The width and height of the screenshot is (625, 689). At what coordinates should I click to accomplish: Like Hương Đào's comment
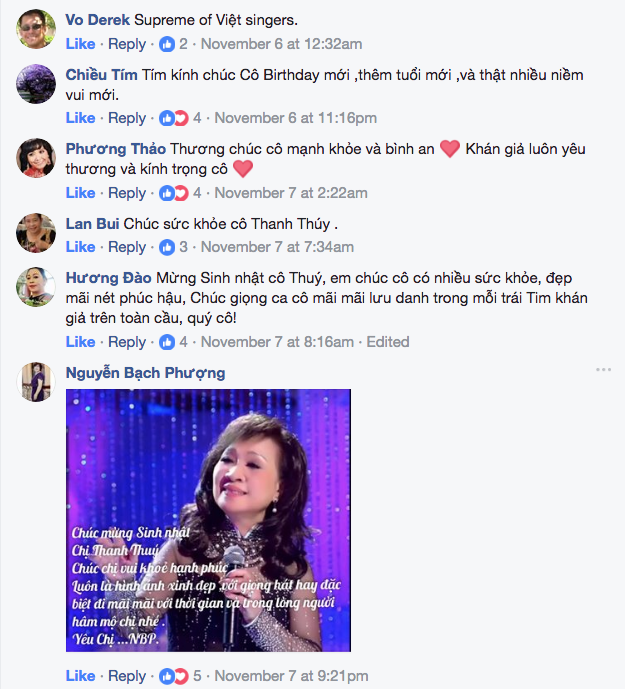point(80,342)
